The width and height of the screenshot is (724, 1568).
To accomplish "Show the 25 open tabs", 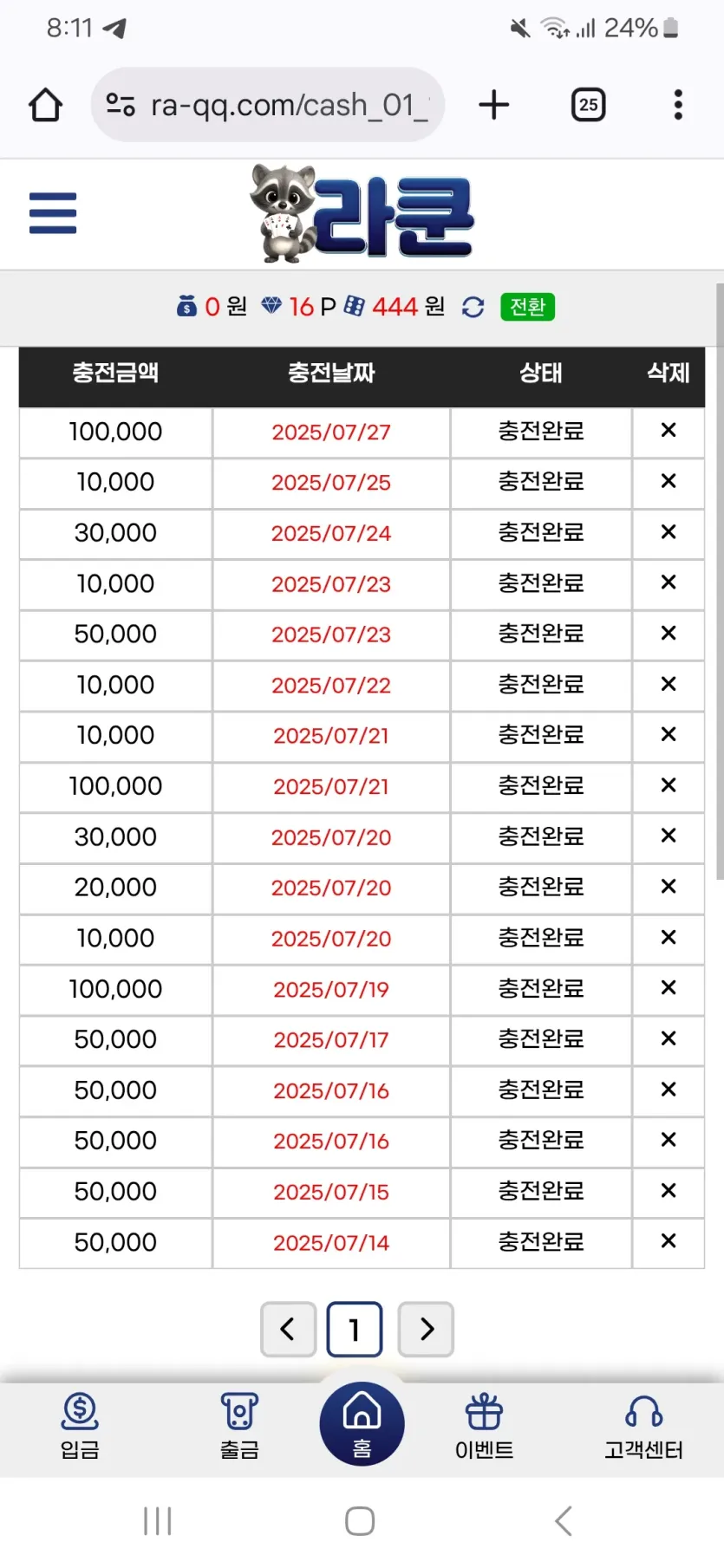I will point(589,105).
